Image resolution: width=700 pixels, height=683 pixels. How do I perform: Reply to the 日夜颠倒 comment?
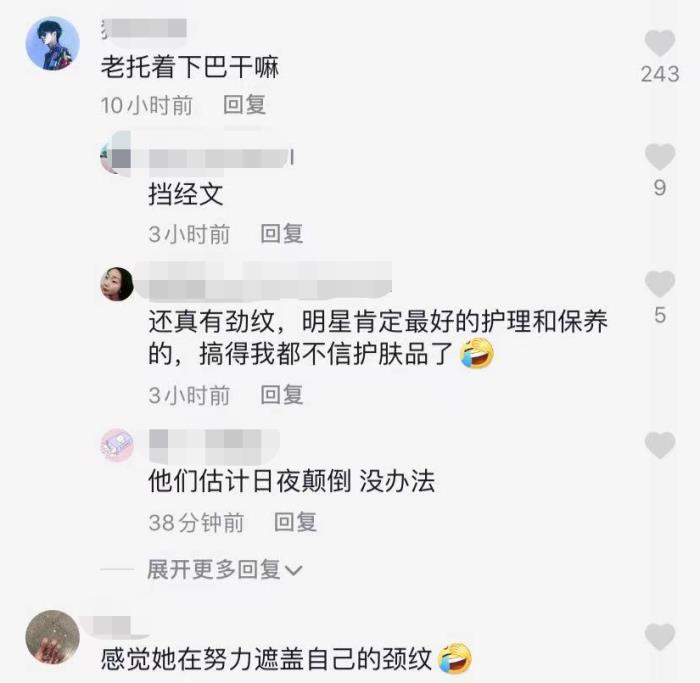pyautogui.click(x=296, y=521)
